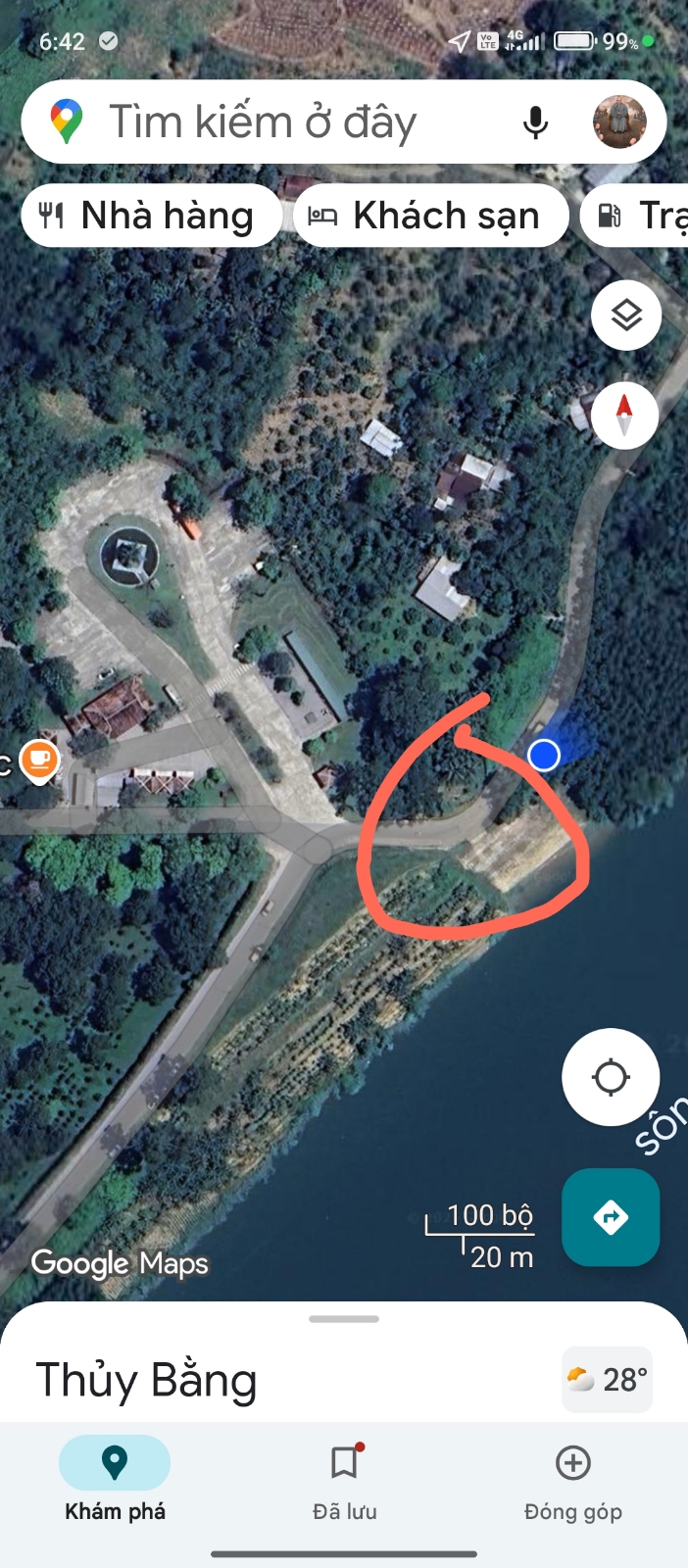Screen dimensions: 688x1568
Task: Center map on my location
Action: [611, 1077]
